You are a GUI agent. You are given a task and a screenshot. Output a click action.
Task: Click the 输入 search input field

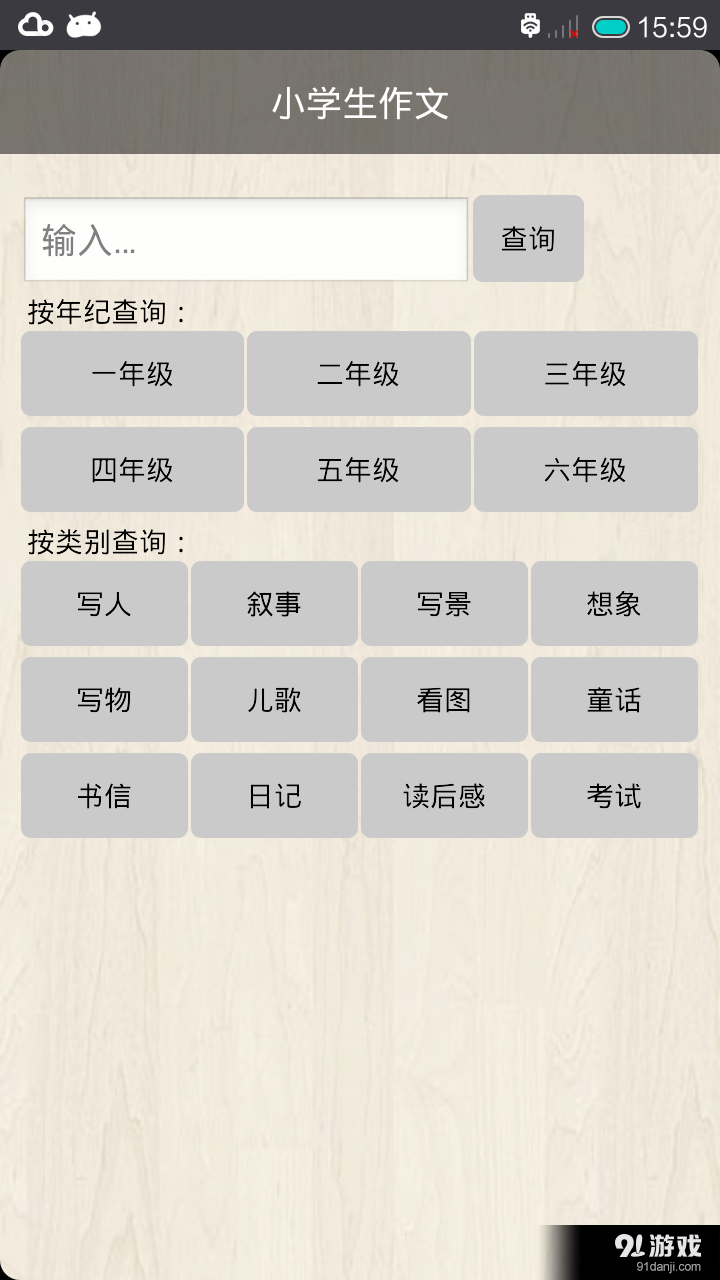246,238
